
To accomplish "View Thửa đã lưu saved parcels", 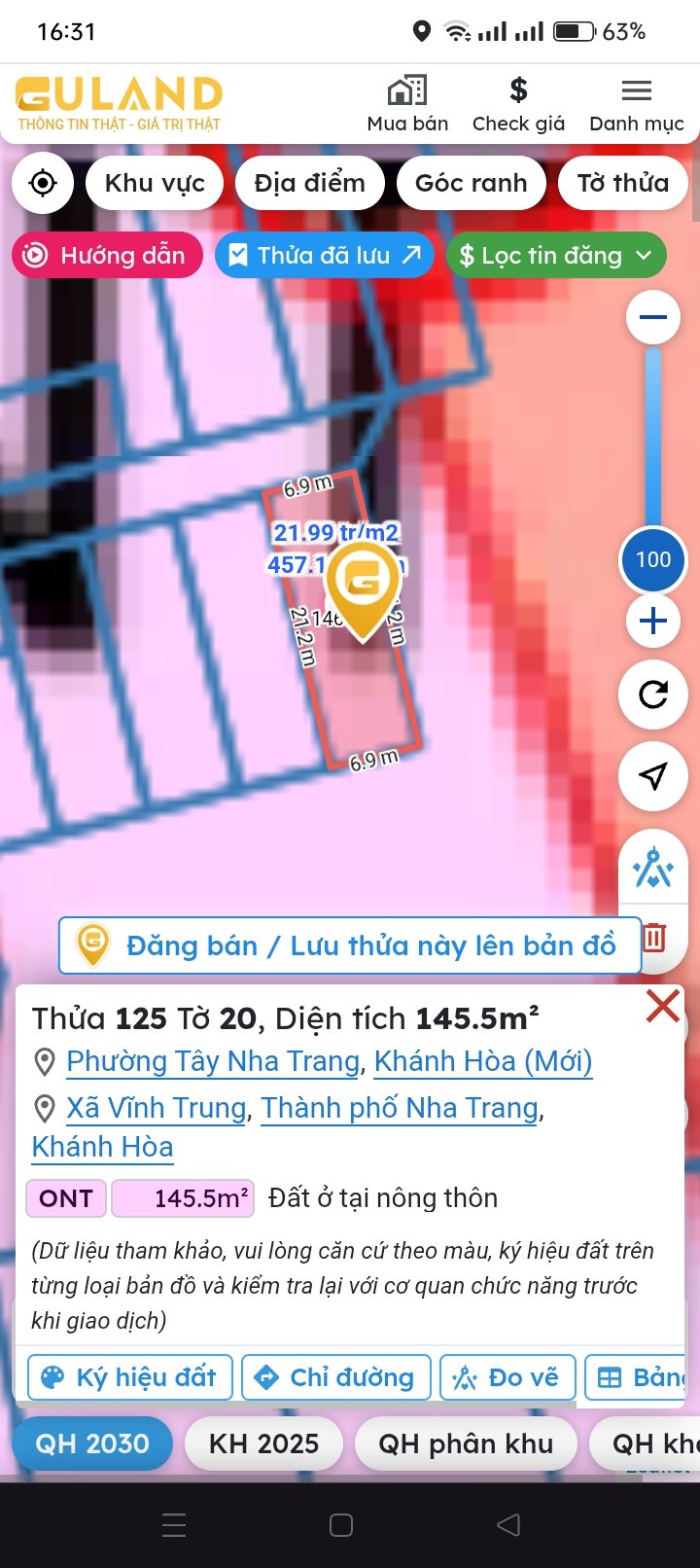I will pos(324,255).
